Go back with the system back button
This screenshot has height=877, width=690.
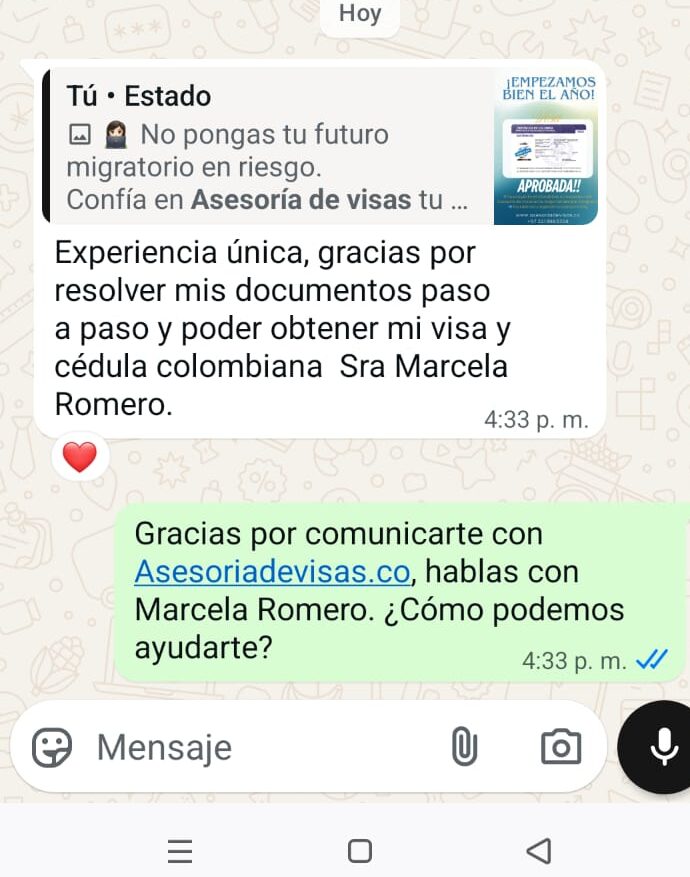point(538,851)
